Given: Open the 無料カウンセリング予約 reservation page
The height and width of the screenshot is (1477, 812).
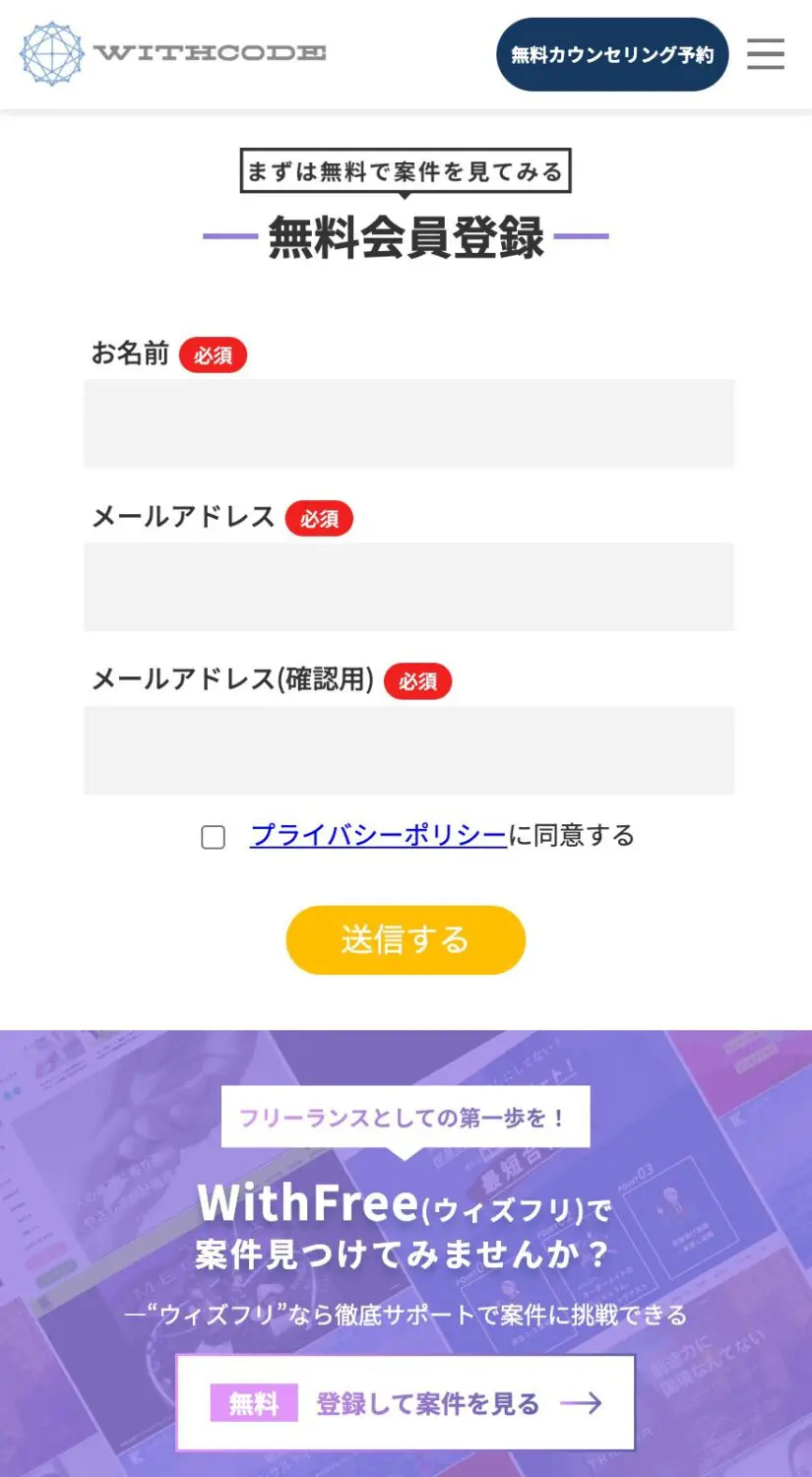Looking at the screenshot, I should tap(611, 55).
